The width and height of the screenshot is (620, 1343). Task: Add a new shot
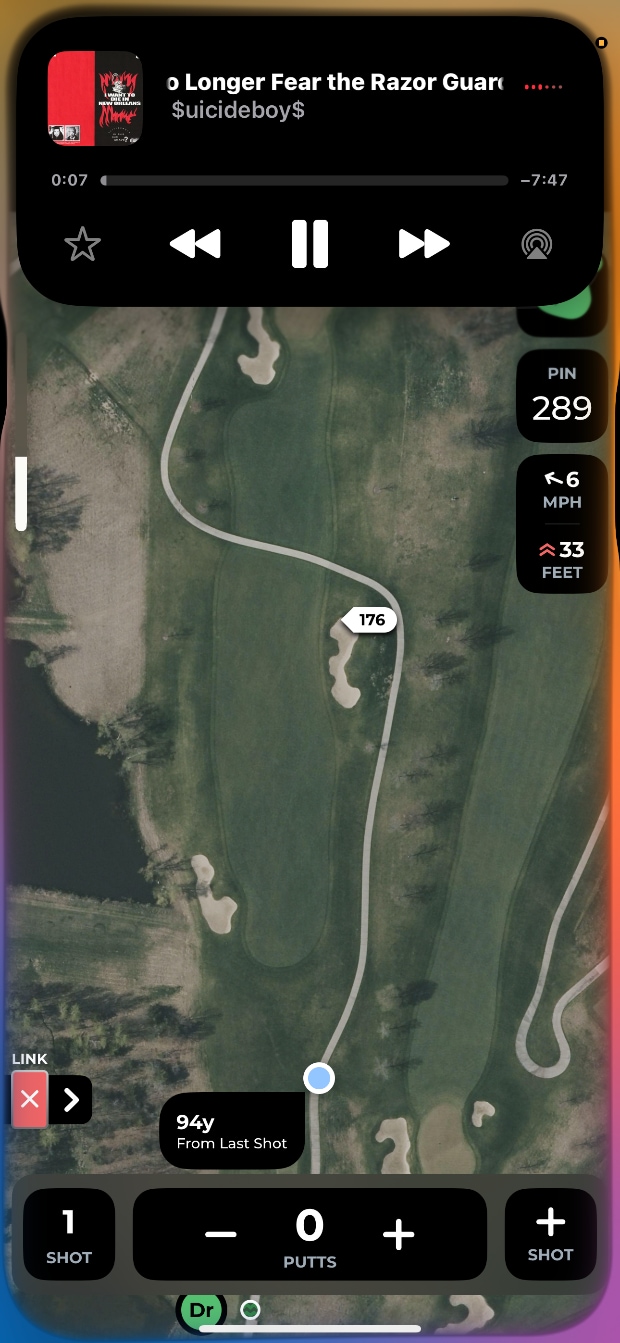tap(550, 1233)
